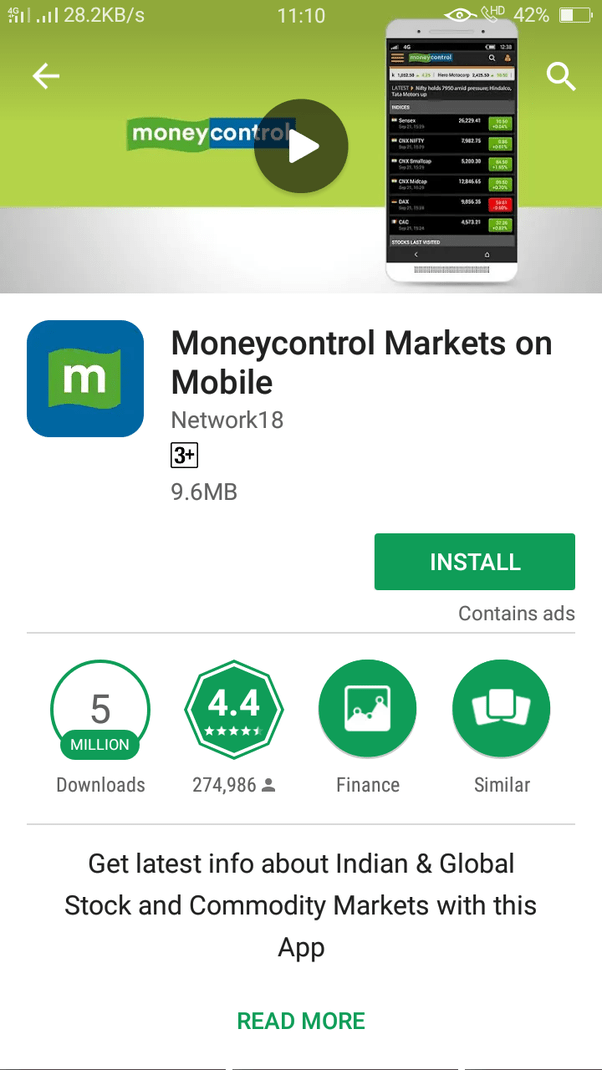Open the Finance category
The image size is (602, 1070).
point(367,710)
